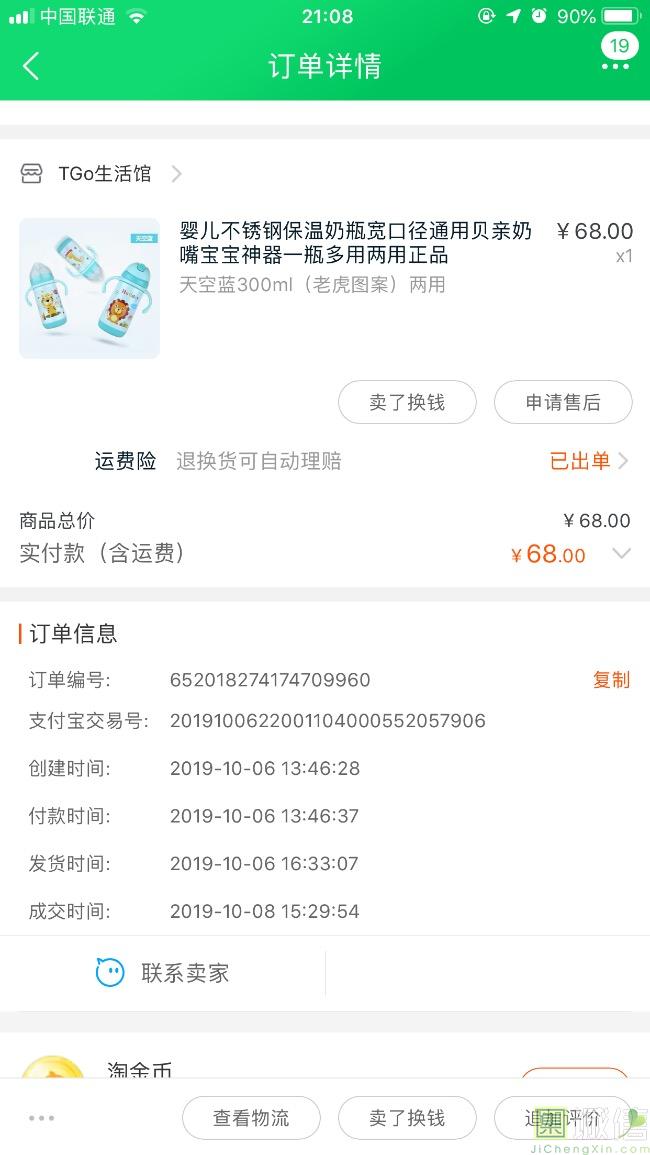The width and height of the screenshot is (650, 1155).
Task: Tap 卖了换钱 in the bottom bar
Action: (x=407, y=1118)
